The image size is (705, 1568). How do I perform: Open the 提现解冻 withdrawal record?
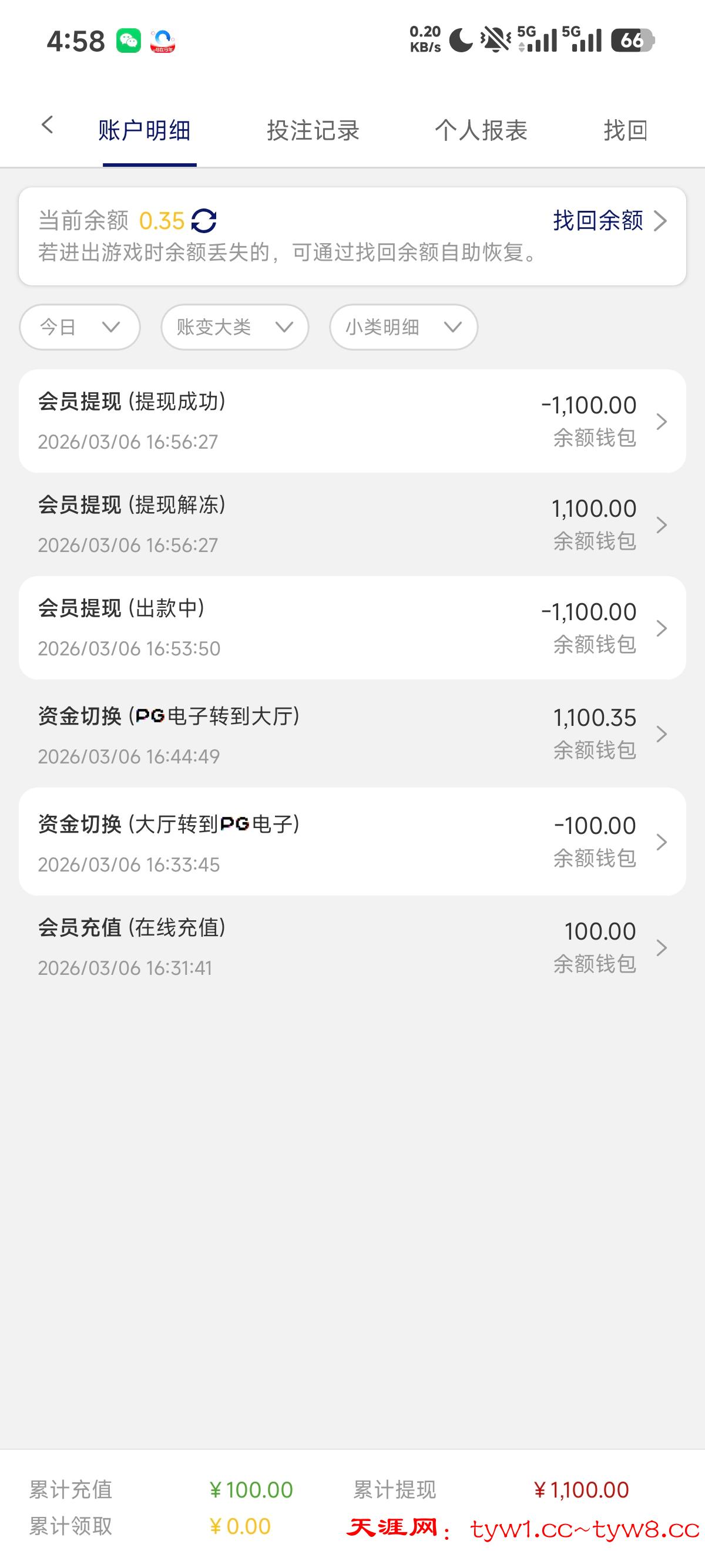coord(352,524)
